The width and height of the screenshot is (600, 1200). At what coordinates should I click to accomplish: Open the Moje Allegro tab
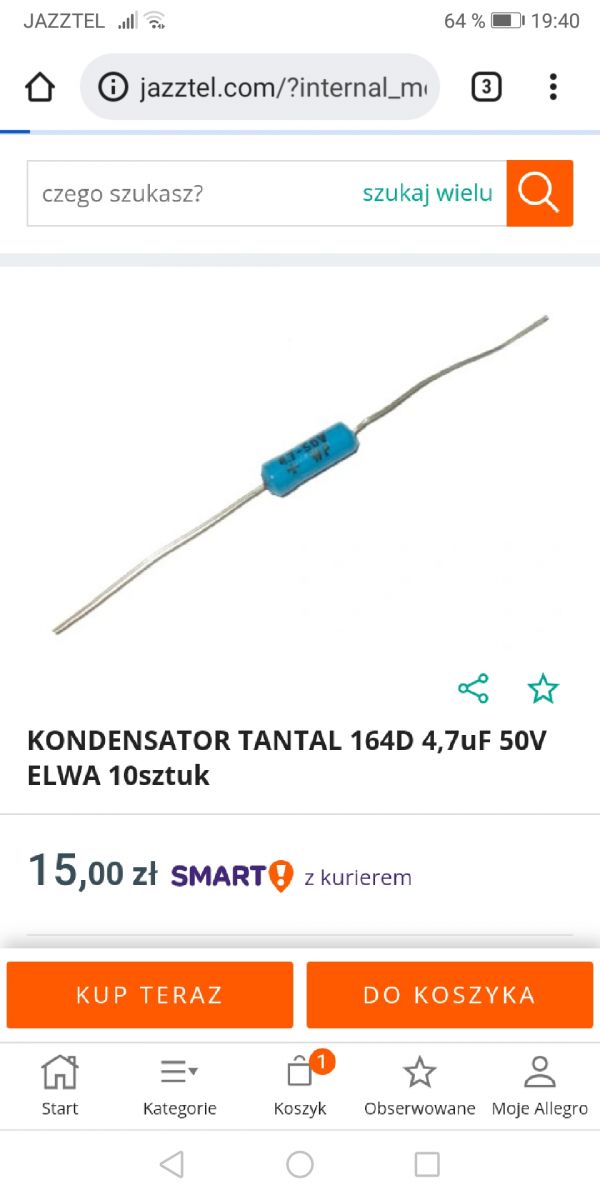540,1086
